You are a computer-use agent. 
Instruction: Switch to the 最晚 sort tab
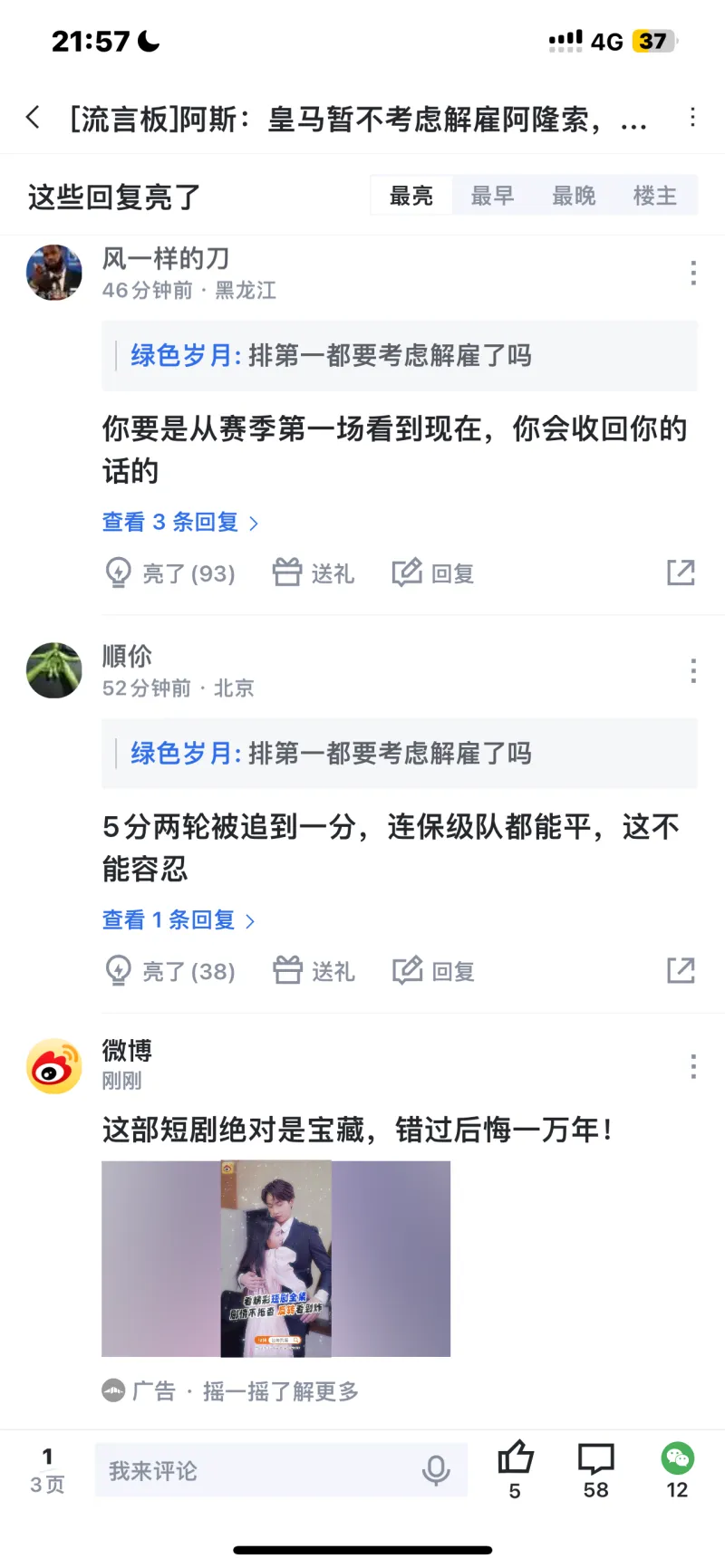click(574, 196)
